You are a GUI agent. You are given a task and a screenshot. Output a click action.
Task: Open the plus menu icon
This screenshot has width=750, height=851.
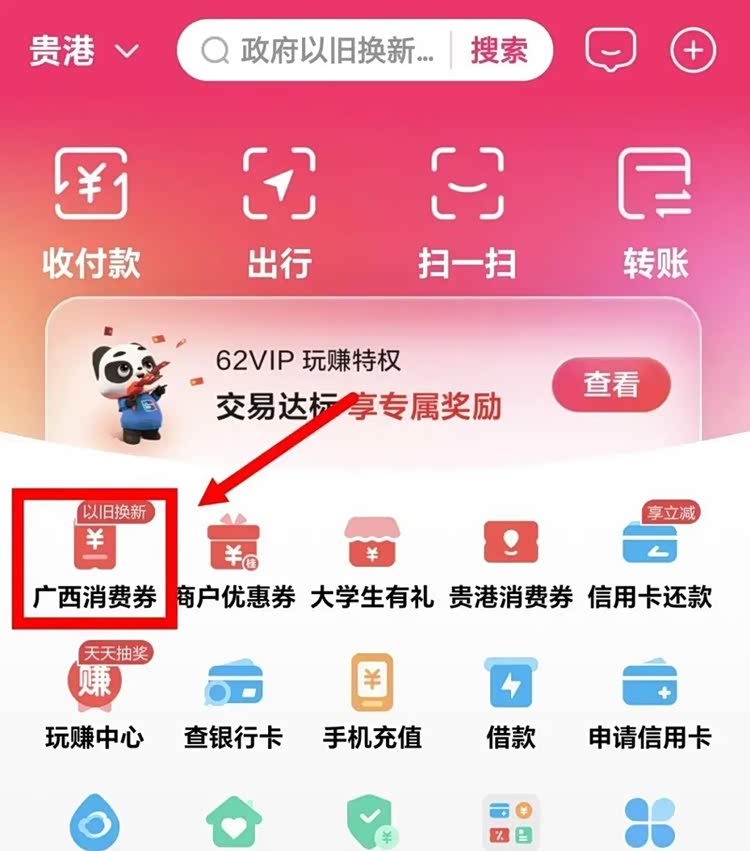point(693,50)
